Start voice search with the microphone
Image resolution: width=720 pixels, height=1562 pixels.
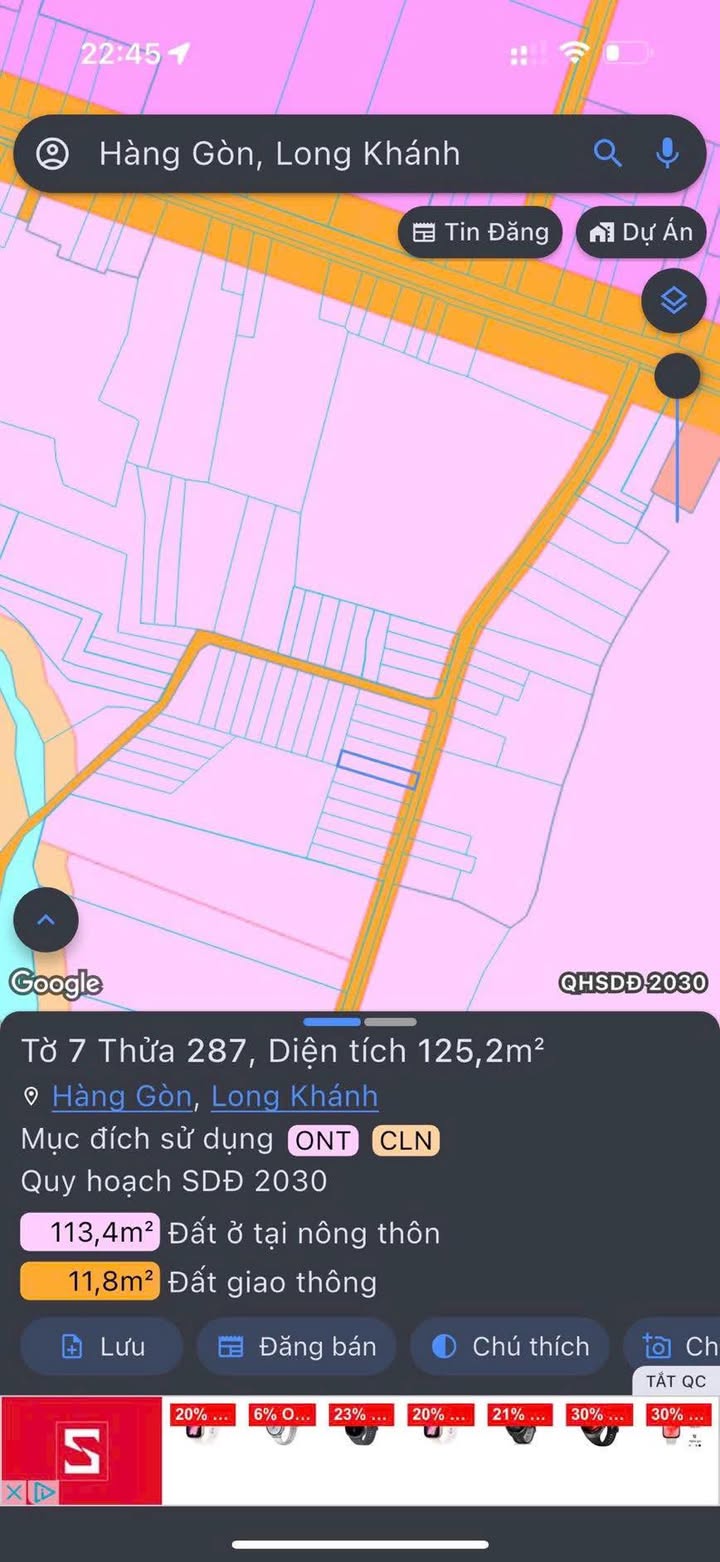[x=667, y=154]
